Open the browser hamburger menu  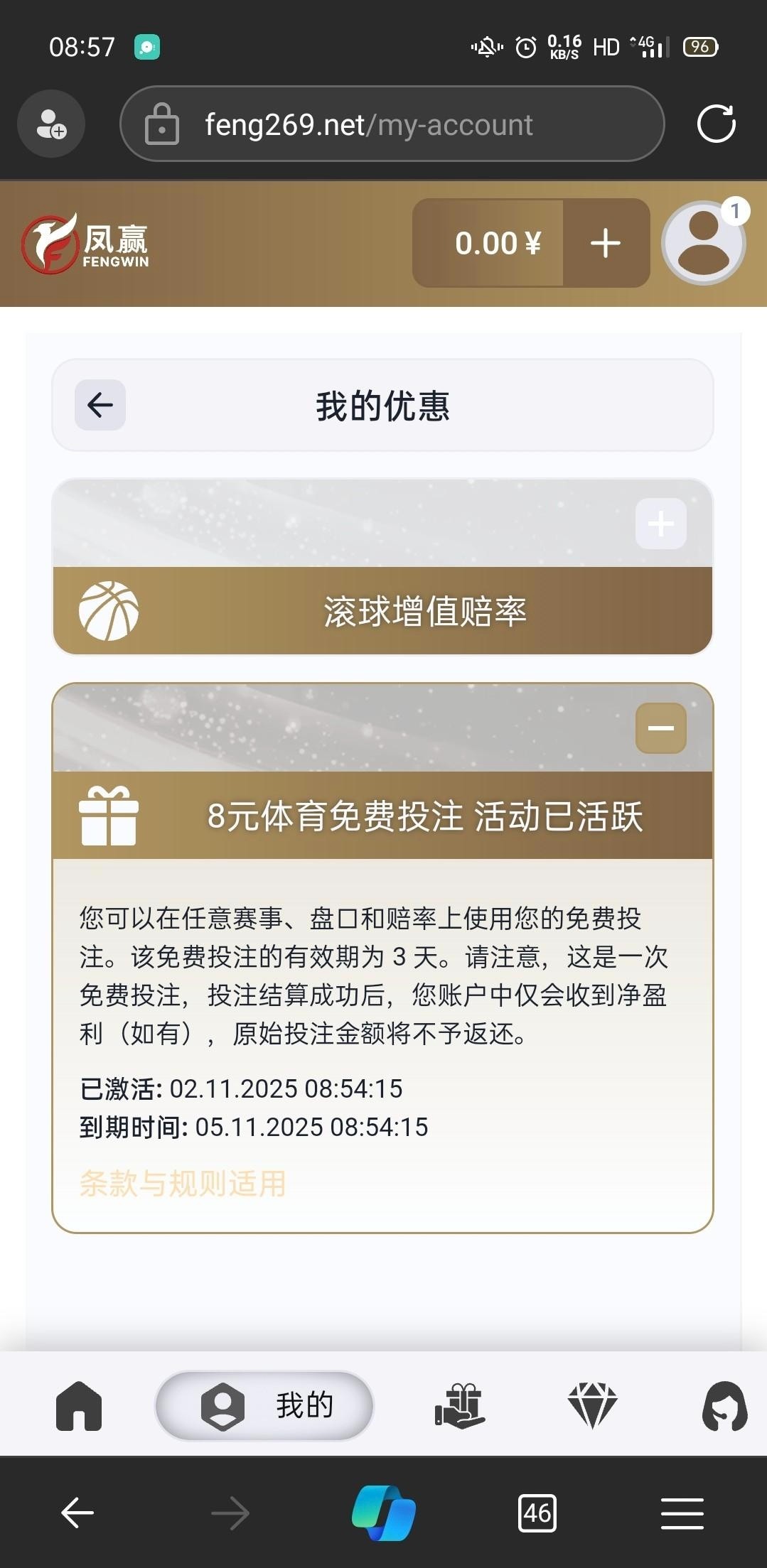click(682, 1513)
